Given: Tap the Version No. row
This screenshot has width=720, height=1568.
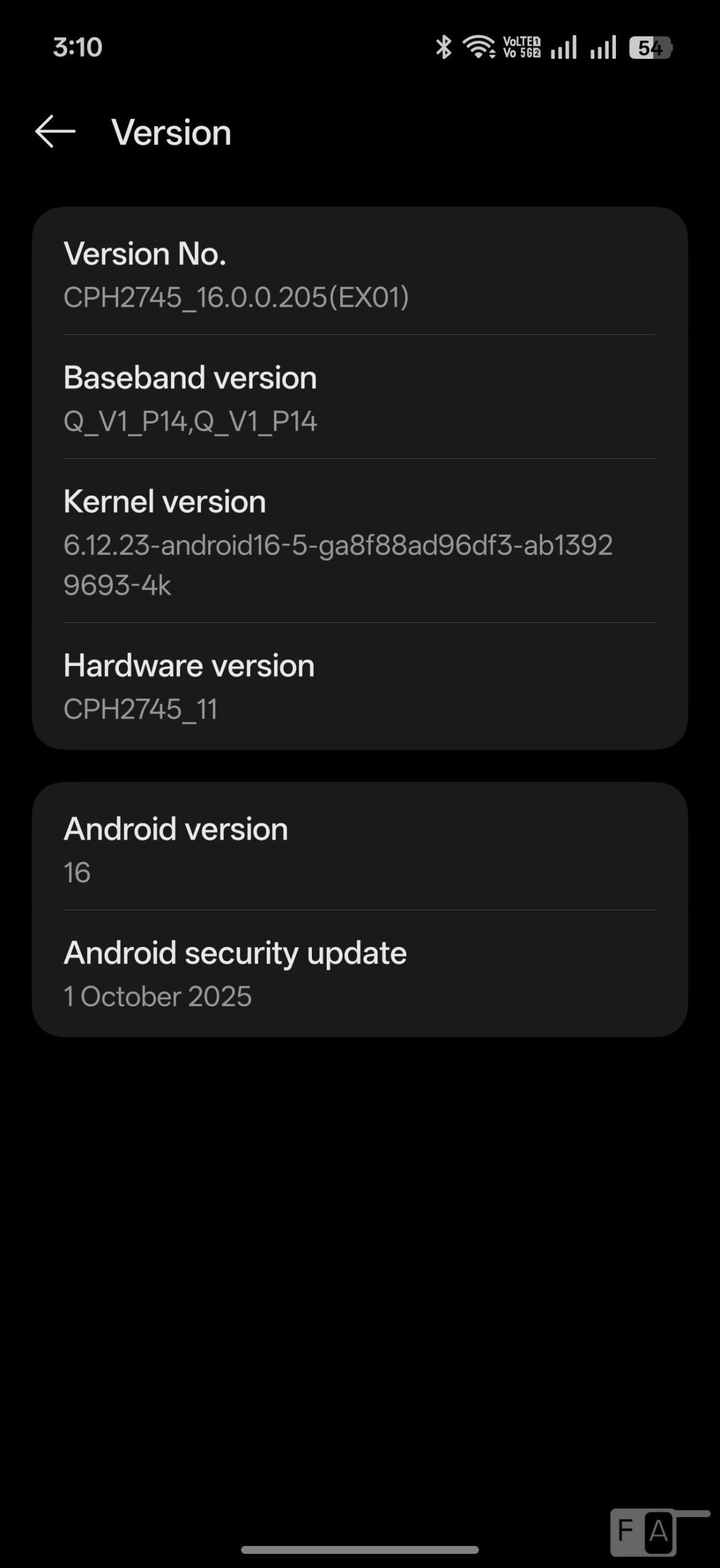Looking at the screenshot, I should click(x=359, y=275).
